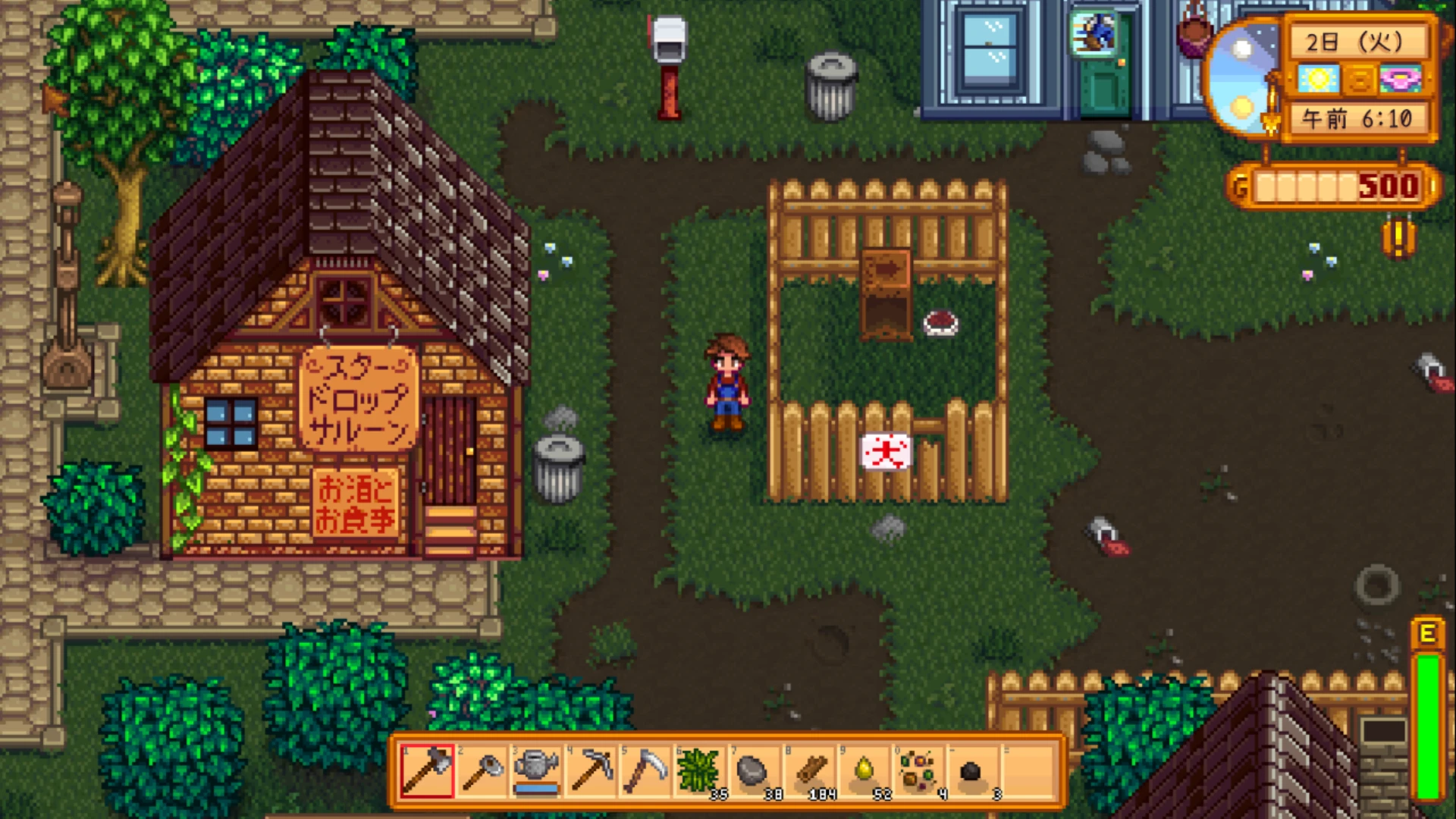1456x819 pixels.
Task: Enter the saloon through its wooden door
Action: coord(450,450)
